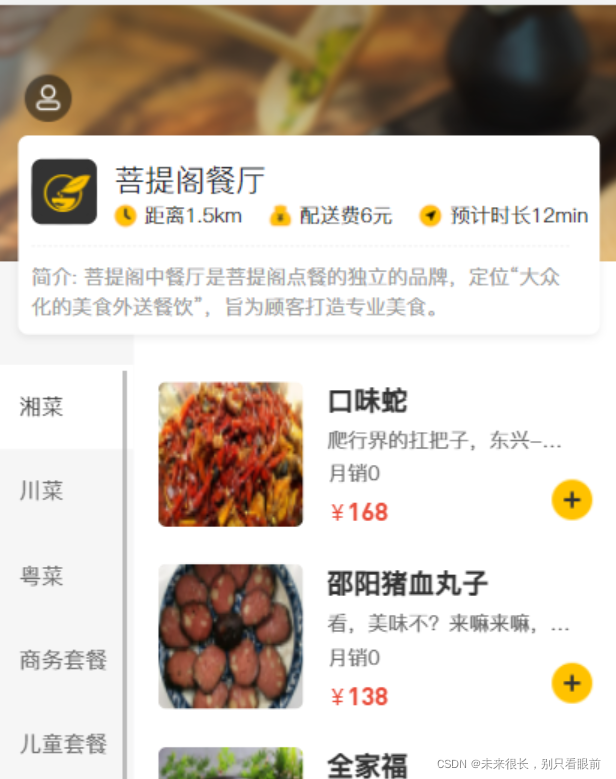Image resolution: width=616 pixels, height=779 pixels.
Task: Switch to the 川菜 category
Action: point(42,491)
